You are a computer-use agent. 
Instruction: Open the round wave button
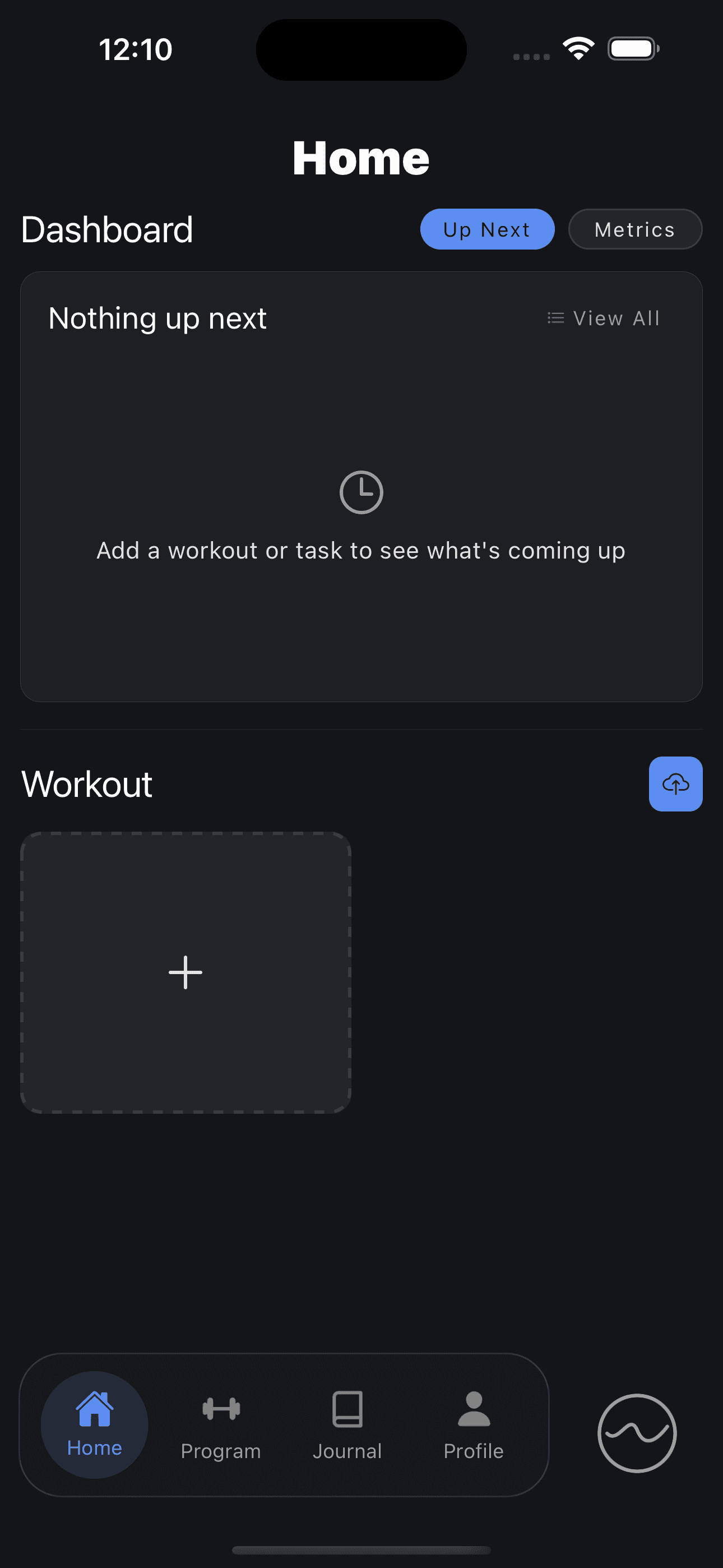tap(637, 1433)
